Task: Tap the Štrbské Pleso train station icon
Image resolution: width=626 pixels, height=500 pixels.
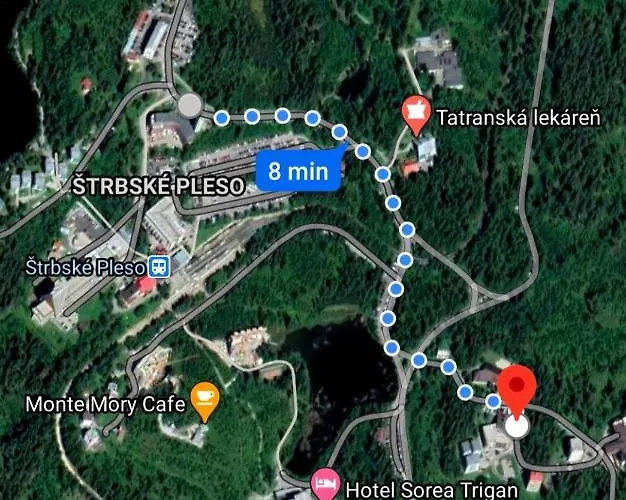Action: click(x=159, y=266)
